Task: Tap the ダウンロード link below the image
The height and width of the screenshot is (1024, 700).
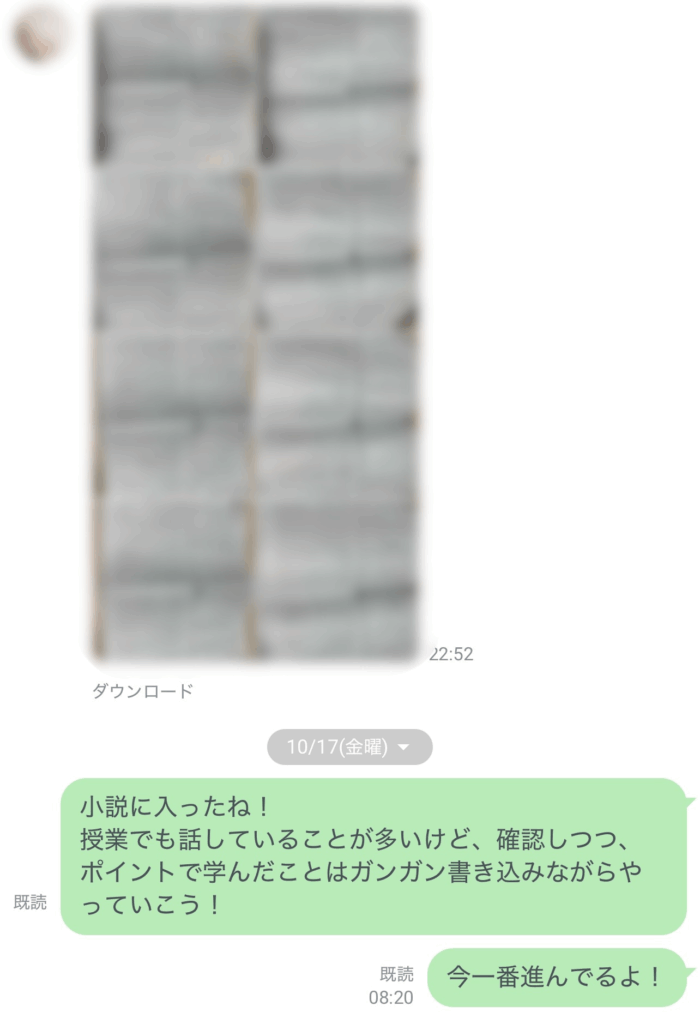Action: (x=142, y=691)
